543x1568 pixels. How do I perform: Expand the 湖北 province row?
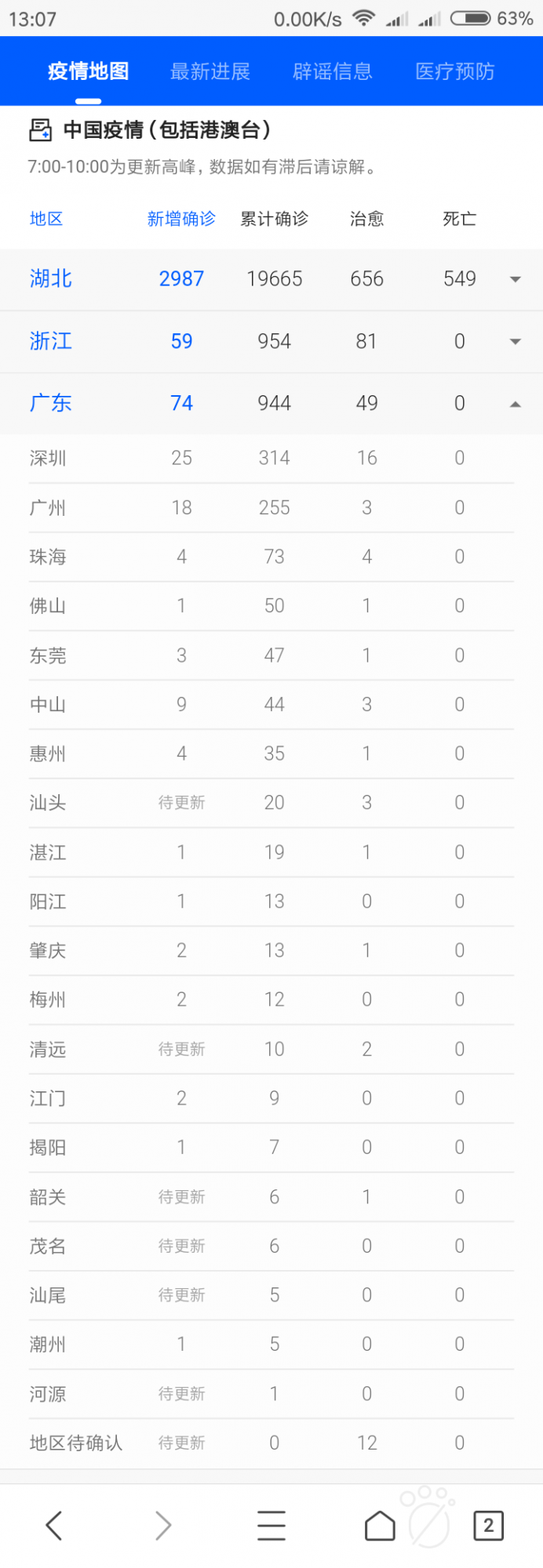[515, 279]
